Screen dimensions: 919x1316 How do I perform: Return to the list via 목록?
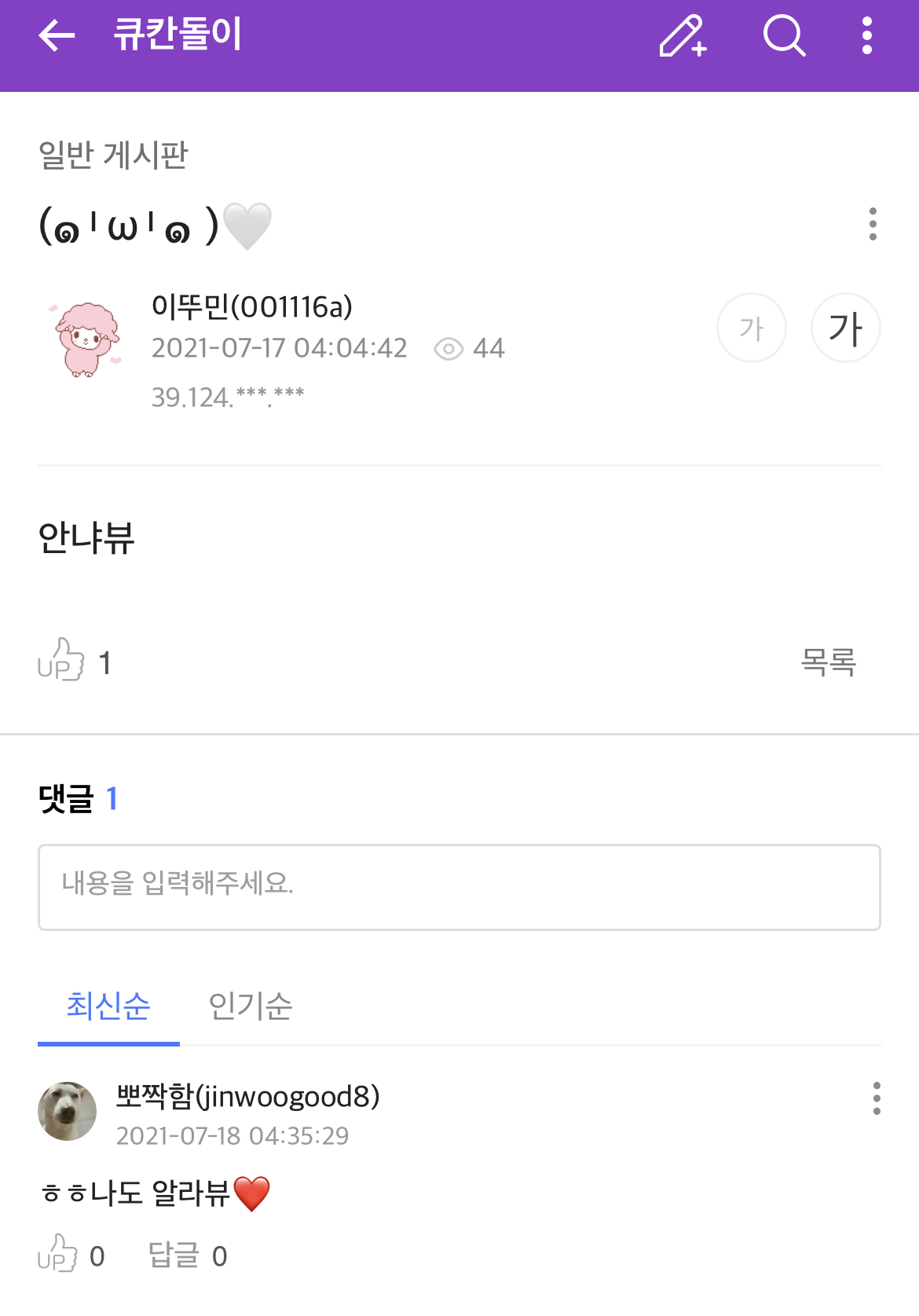828,662
